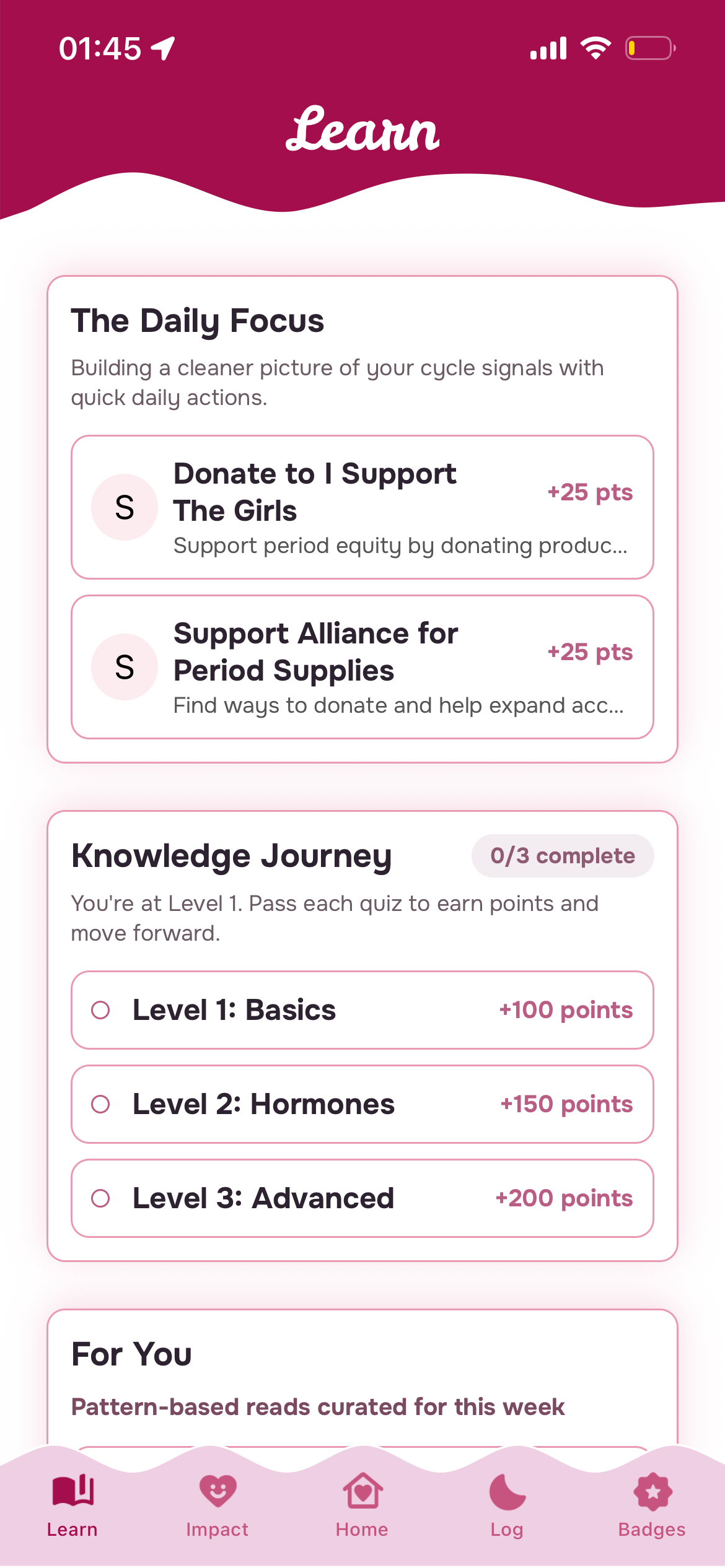The image size is (725, 1568).
Task: Open the Log tab
Action: pos(507,1505)
